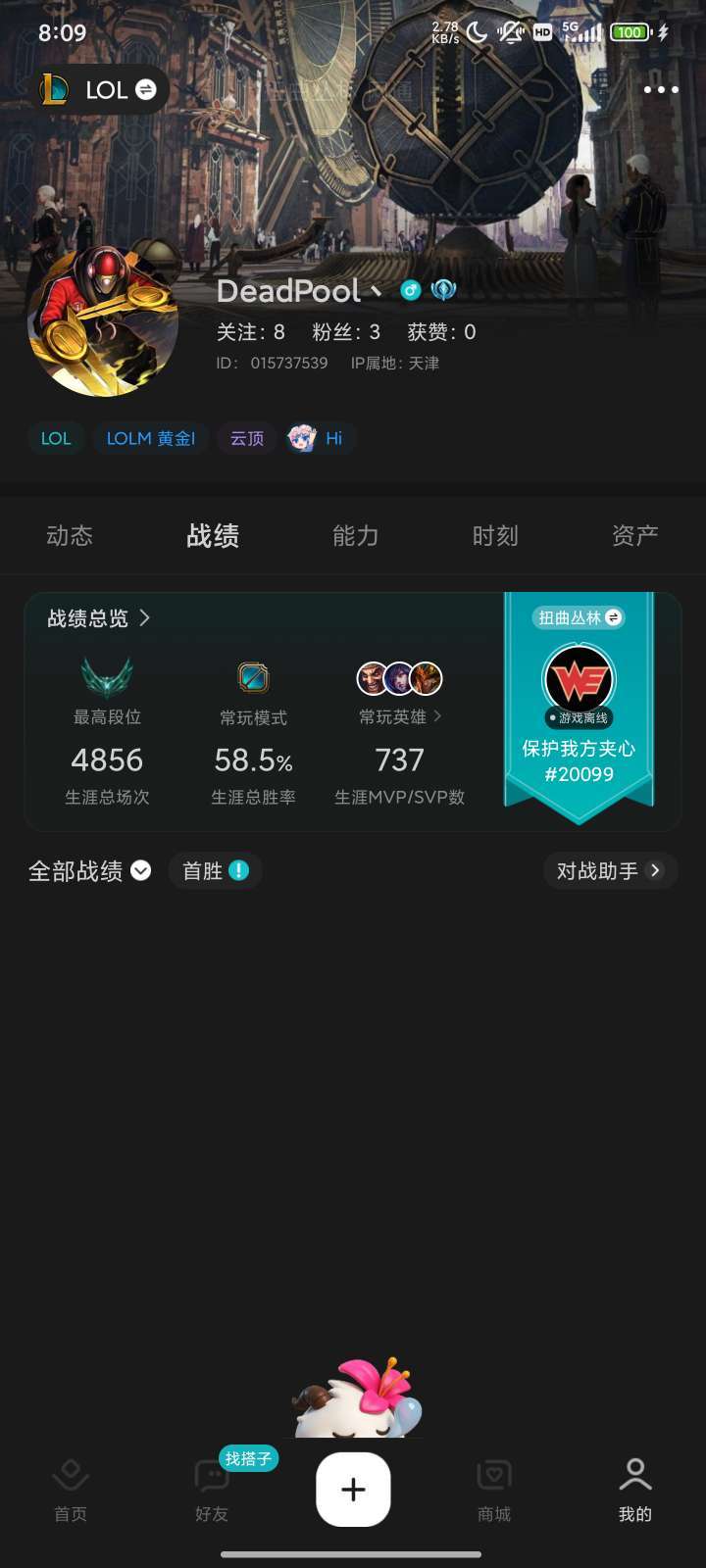Switch server via 扭曲丛林 badge
Image resolution: width=706 pixels, height=1568 pixels.
coord(579,617)
